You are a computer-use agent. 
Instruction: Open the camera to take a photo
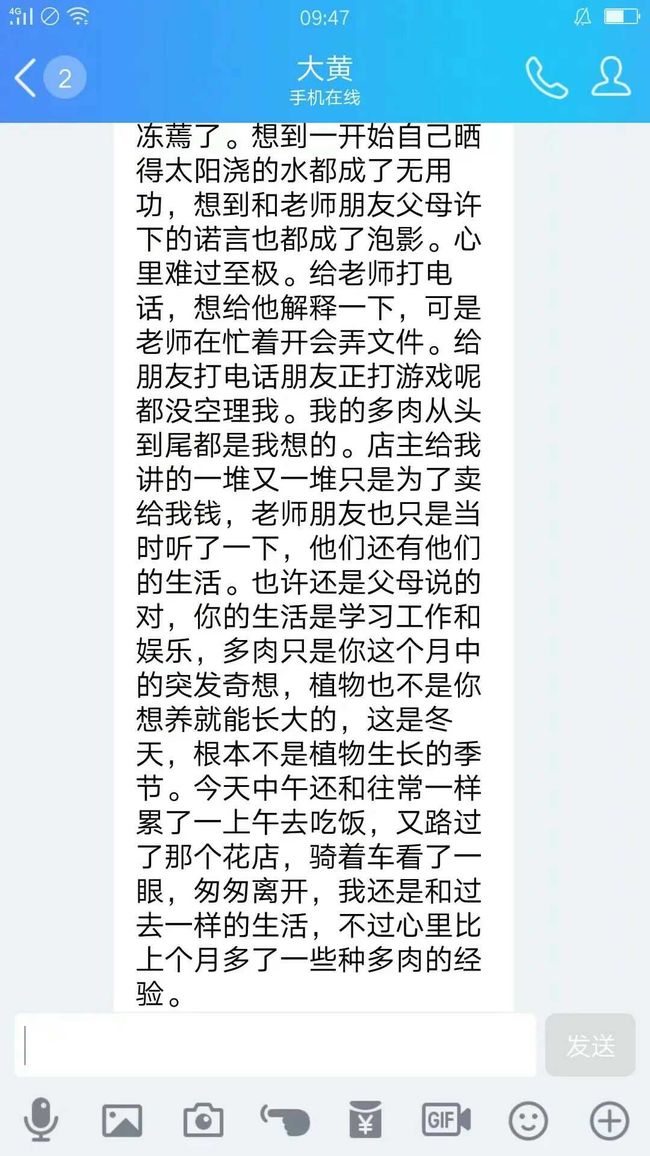click(203, 1121)
